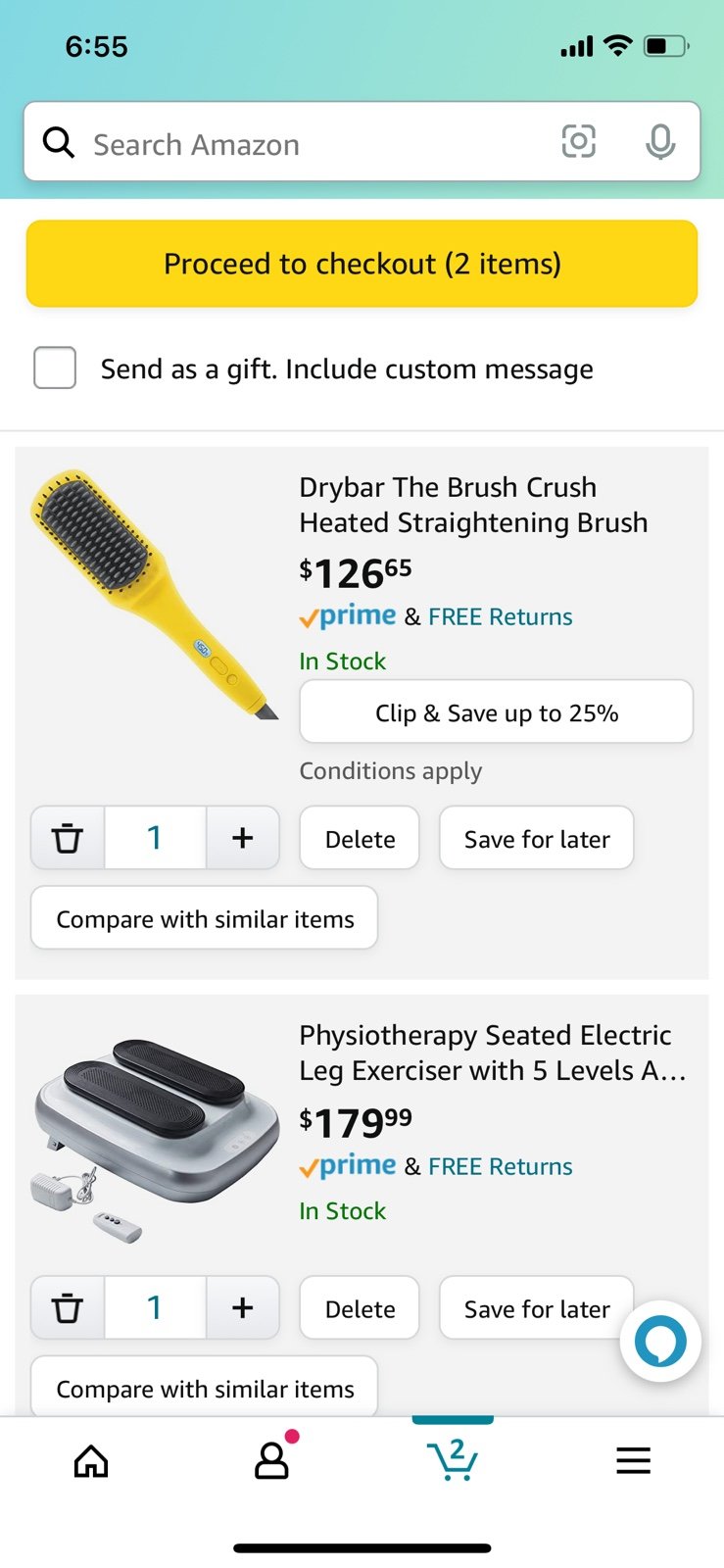Image resolution: width=724 pixels, height=1568 pixels.
Task: Increase quantity of Leg Exerciser
Action: pyautogui.click(x=243, y=1307)
